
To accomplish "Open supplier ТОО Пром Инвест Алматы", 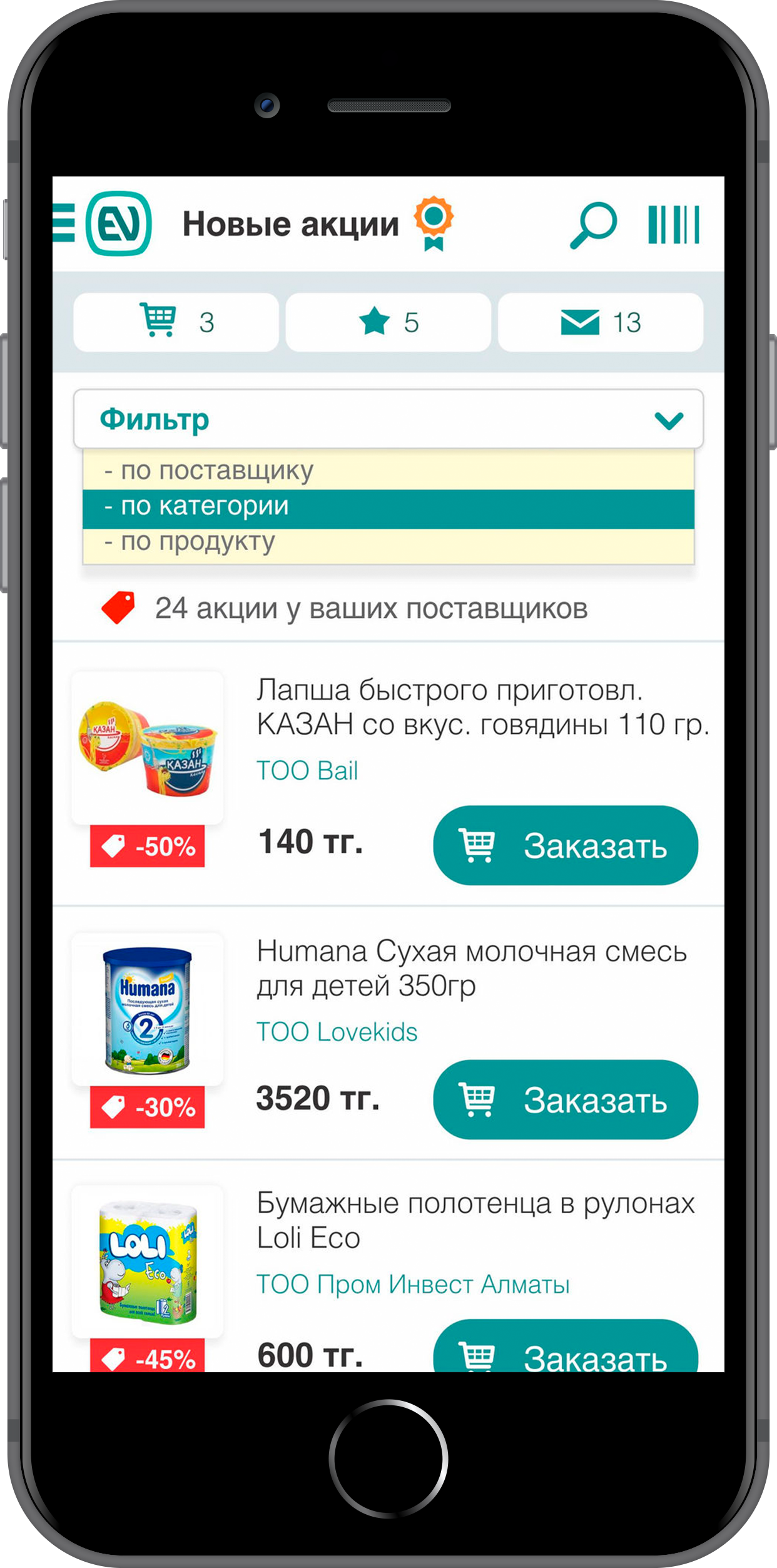I will click(x=413, y=1285).
